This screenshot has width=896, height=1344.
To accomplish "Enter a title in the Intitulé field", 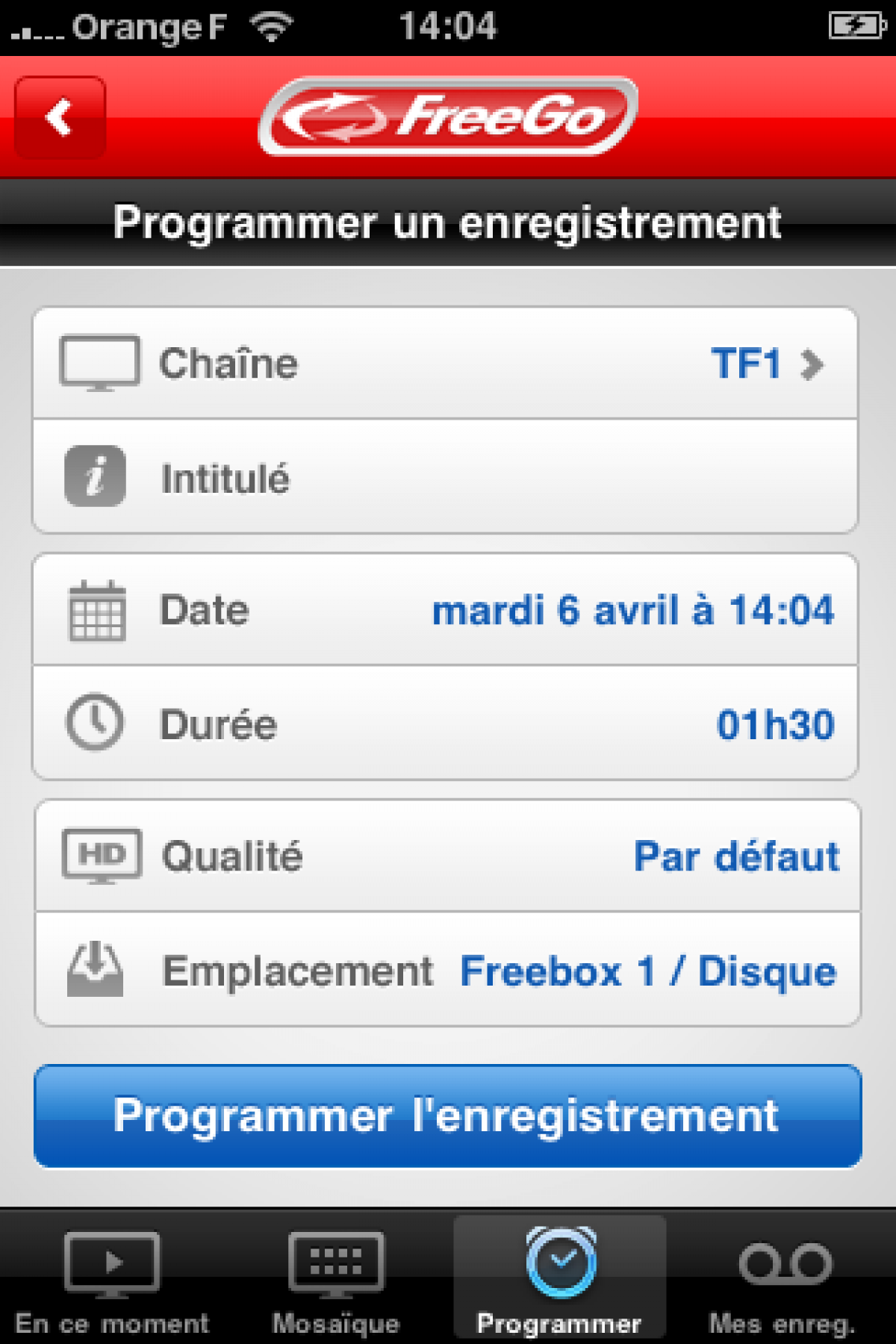I will [x=445, y=478].
